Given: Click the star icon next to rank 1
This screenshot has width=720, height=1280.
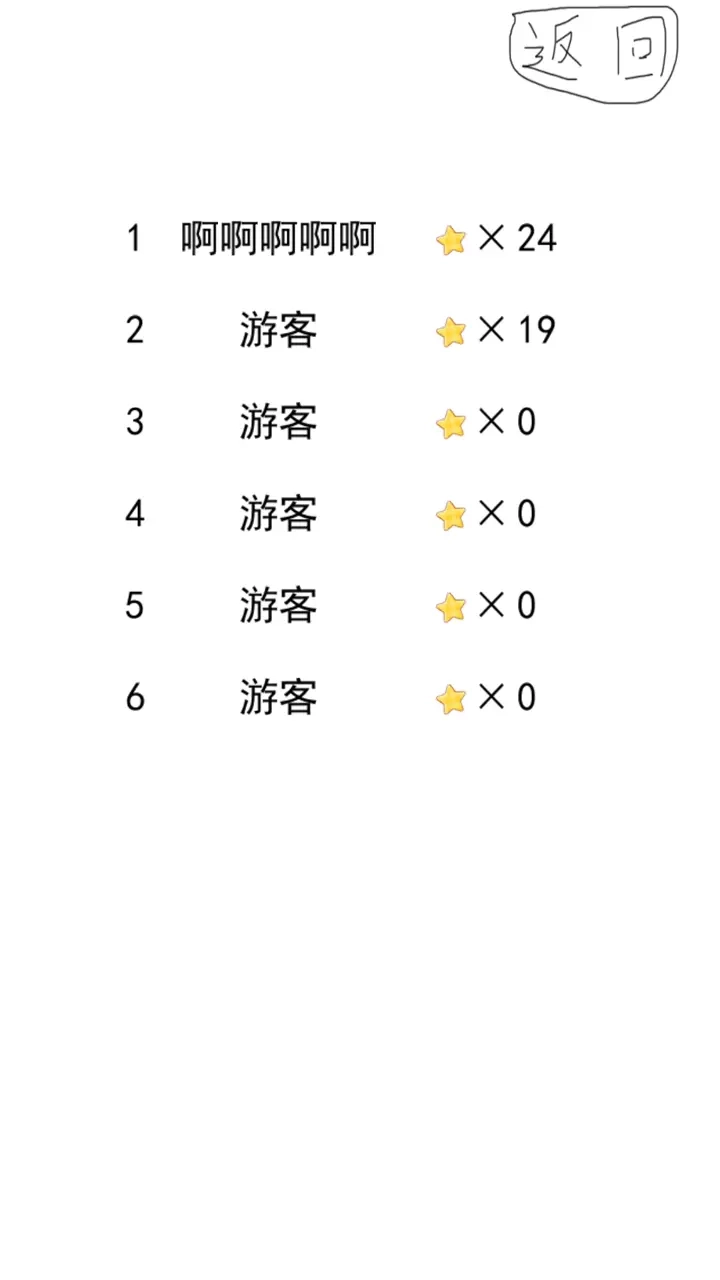Looking at the screenshot, I should (450, 240).
